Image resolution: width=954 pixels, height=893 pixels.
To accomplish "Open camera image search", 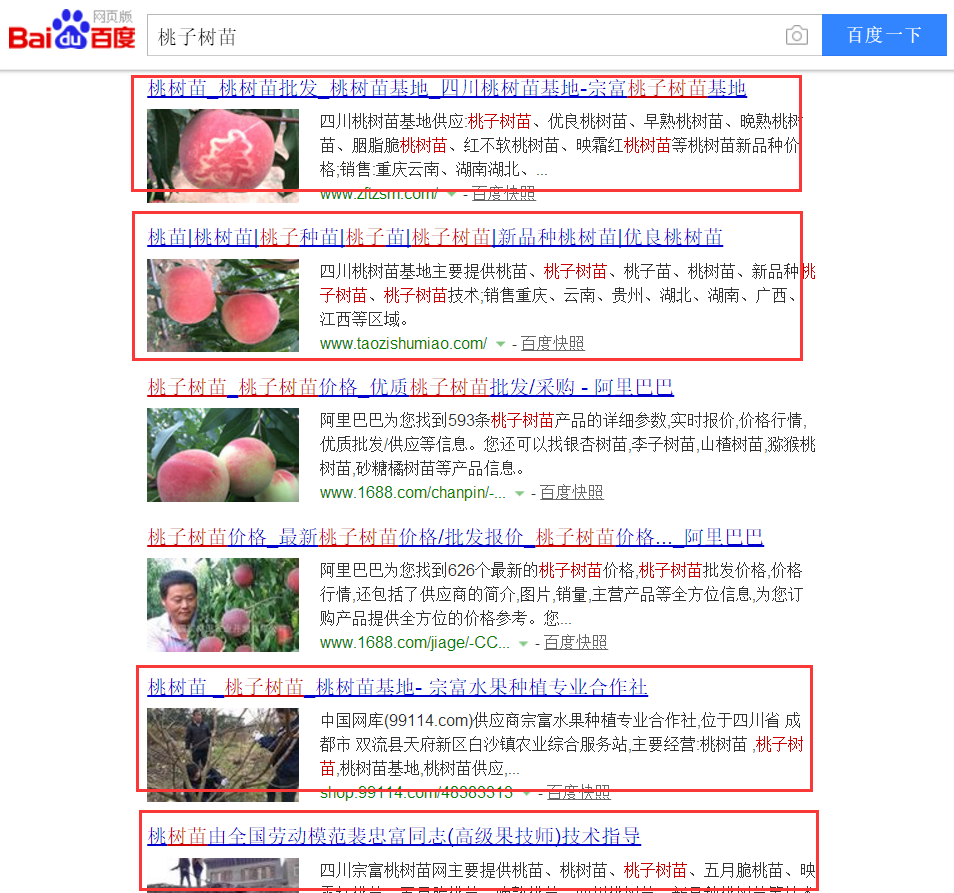I will click(796, 36).
